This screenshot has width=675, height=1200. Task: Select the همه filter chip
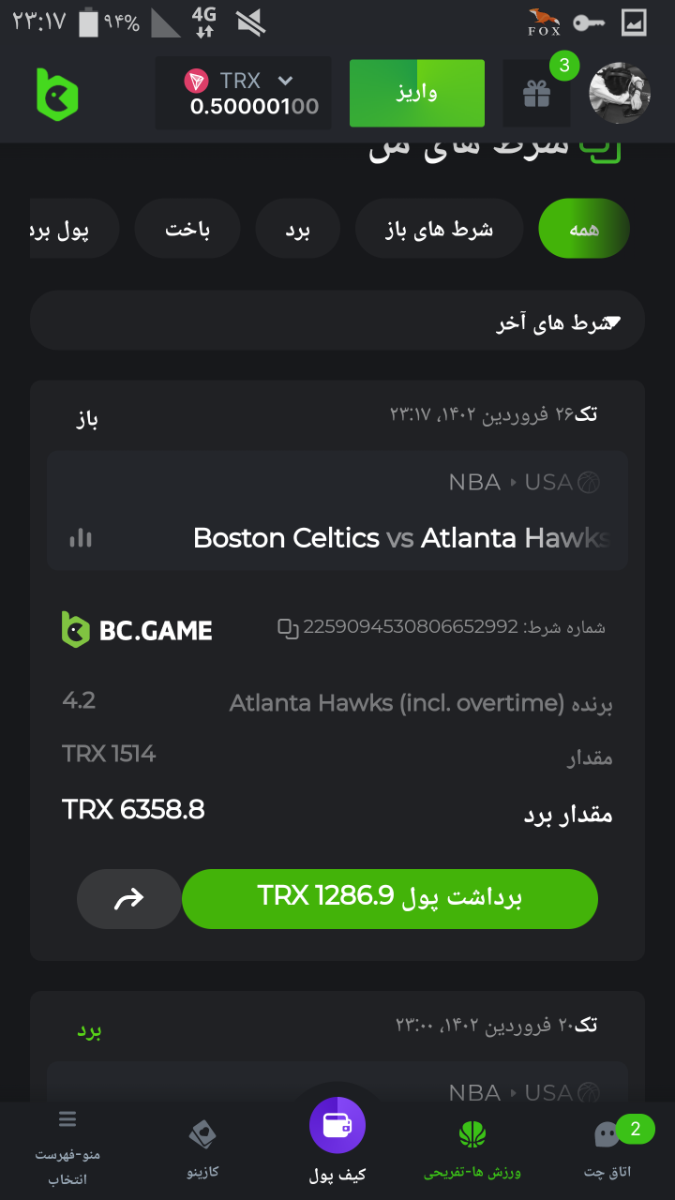pos(583,229)
